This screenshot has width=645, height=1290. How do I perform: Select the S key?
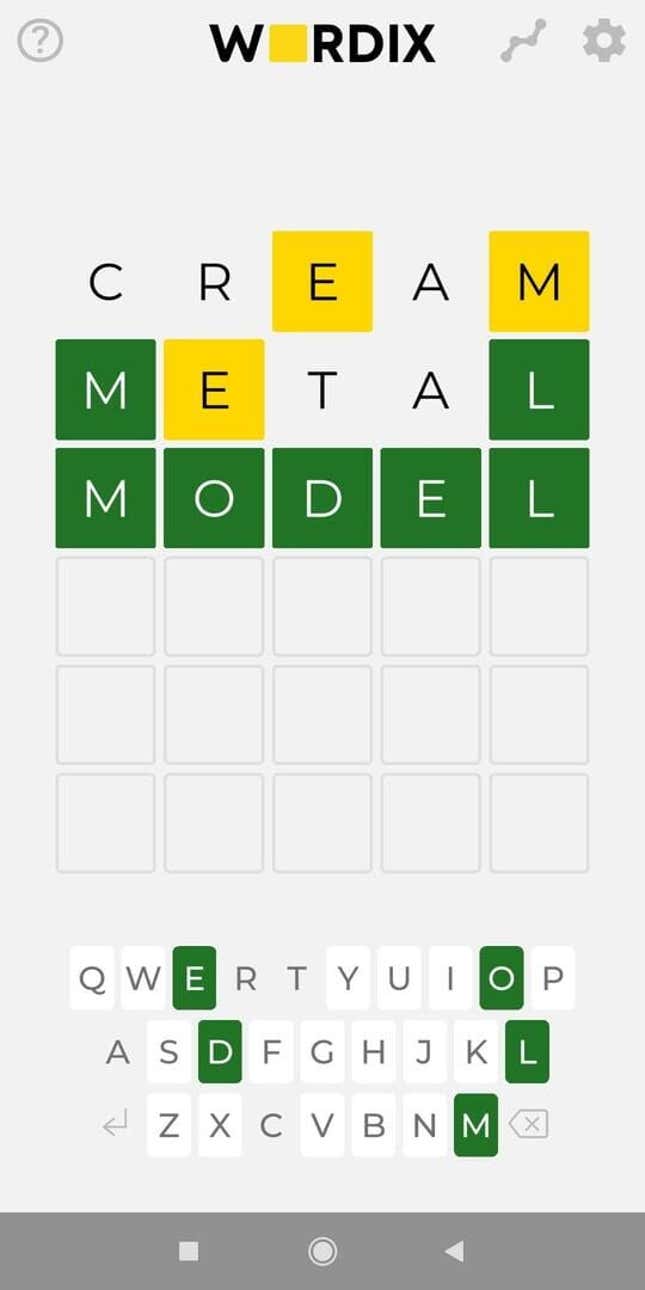pos(169,1052)
